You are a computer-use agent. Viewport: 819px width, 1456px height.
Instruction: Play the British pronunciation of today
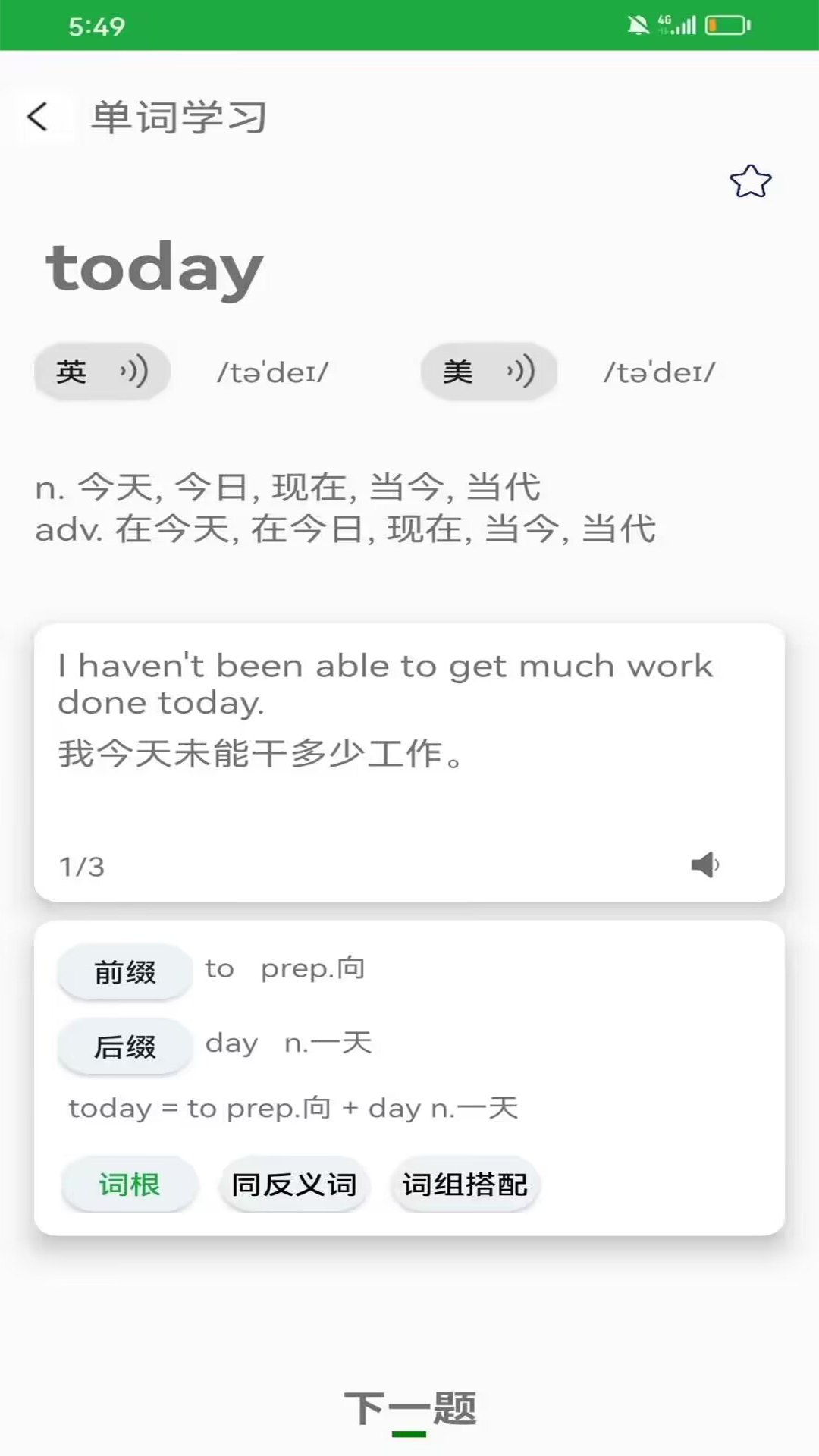pos(102,371)
